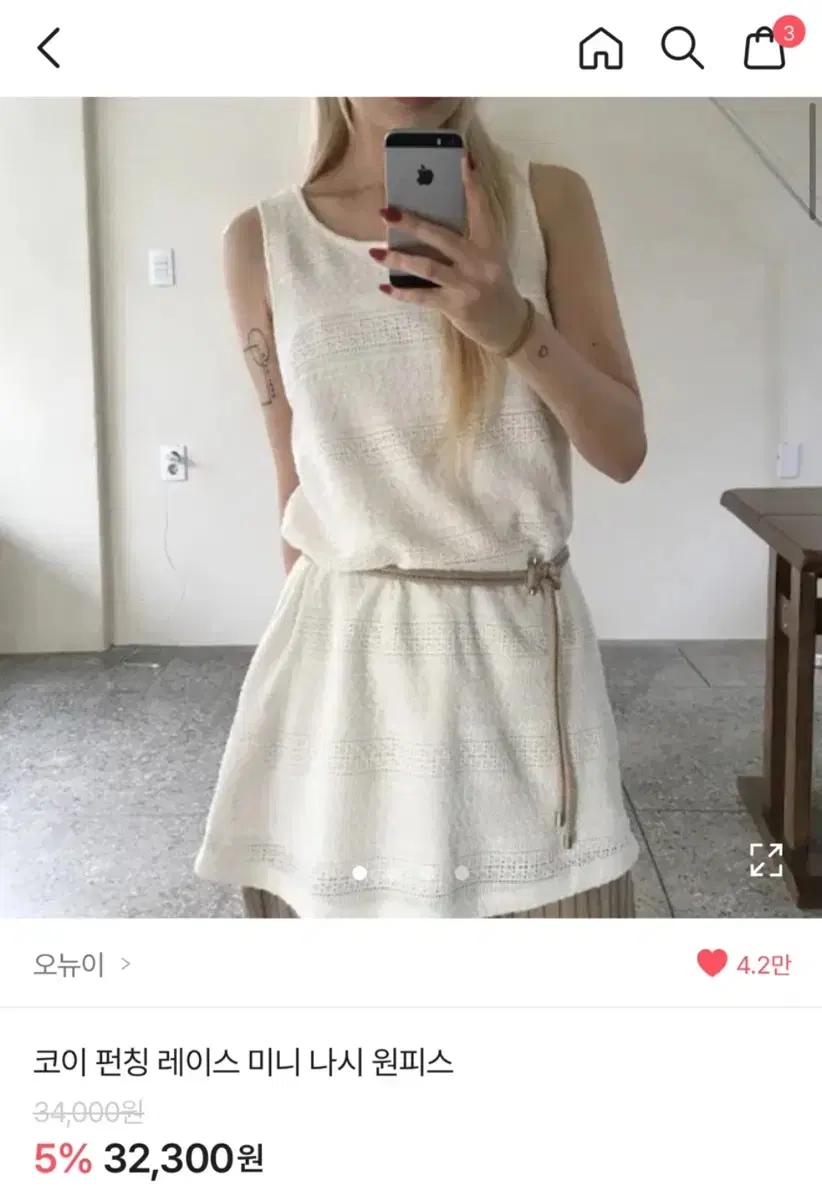Open product search with the magnifier icon

coord(683,45)
